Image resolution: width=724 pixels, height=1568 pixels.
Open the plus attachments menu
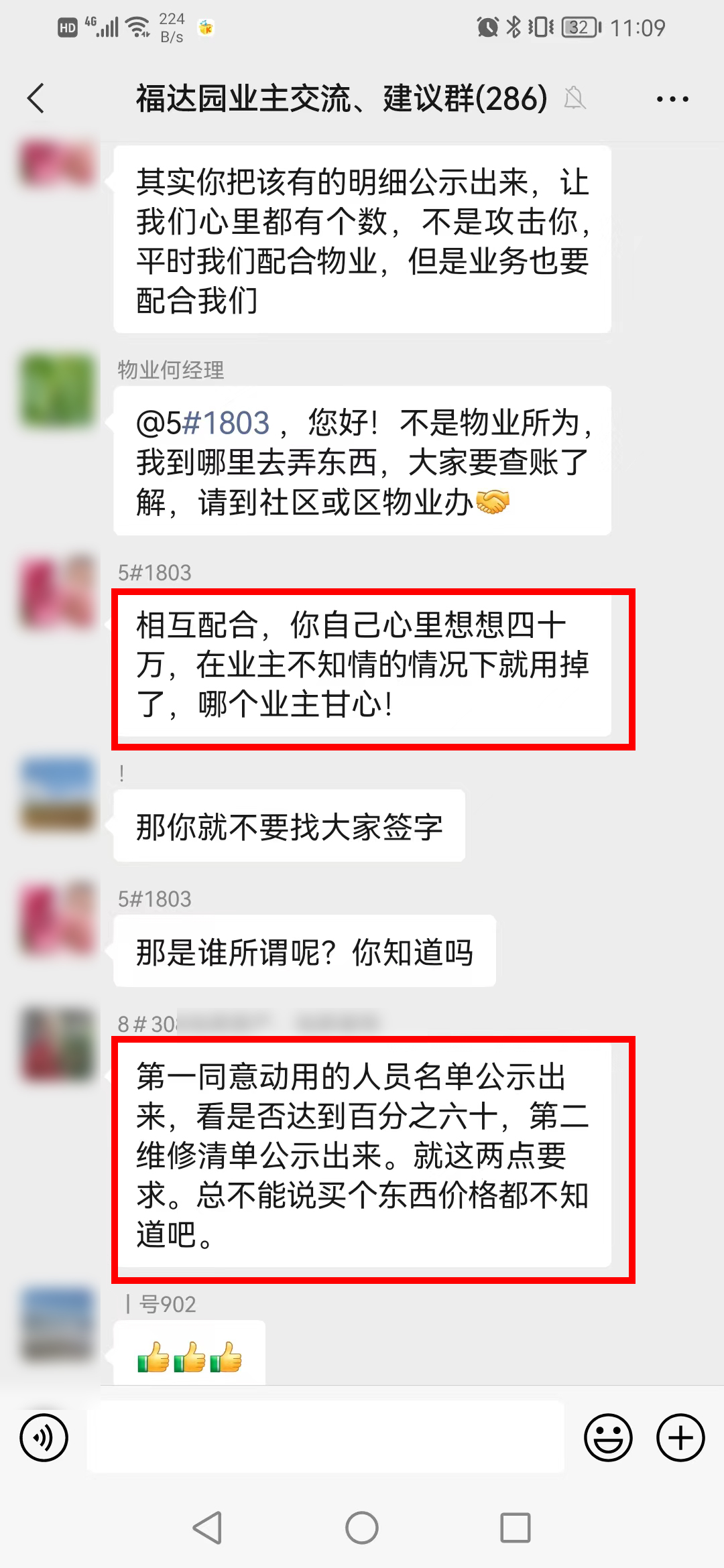(680, 1437)
